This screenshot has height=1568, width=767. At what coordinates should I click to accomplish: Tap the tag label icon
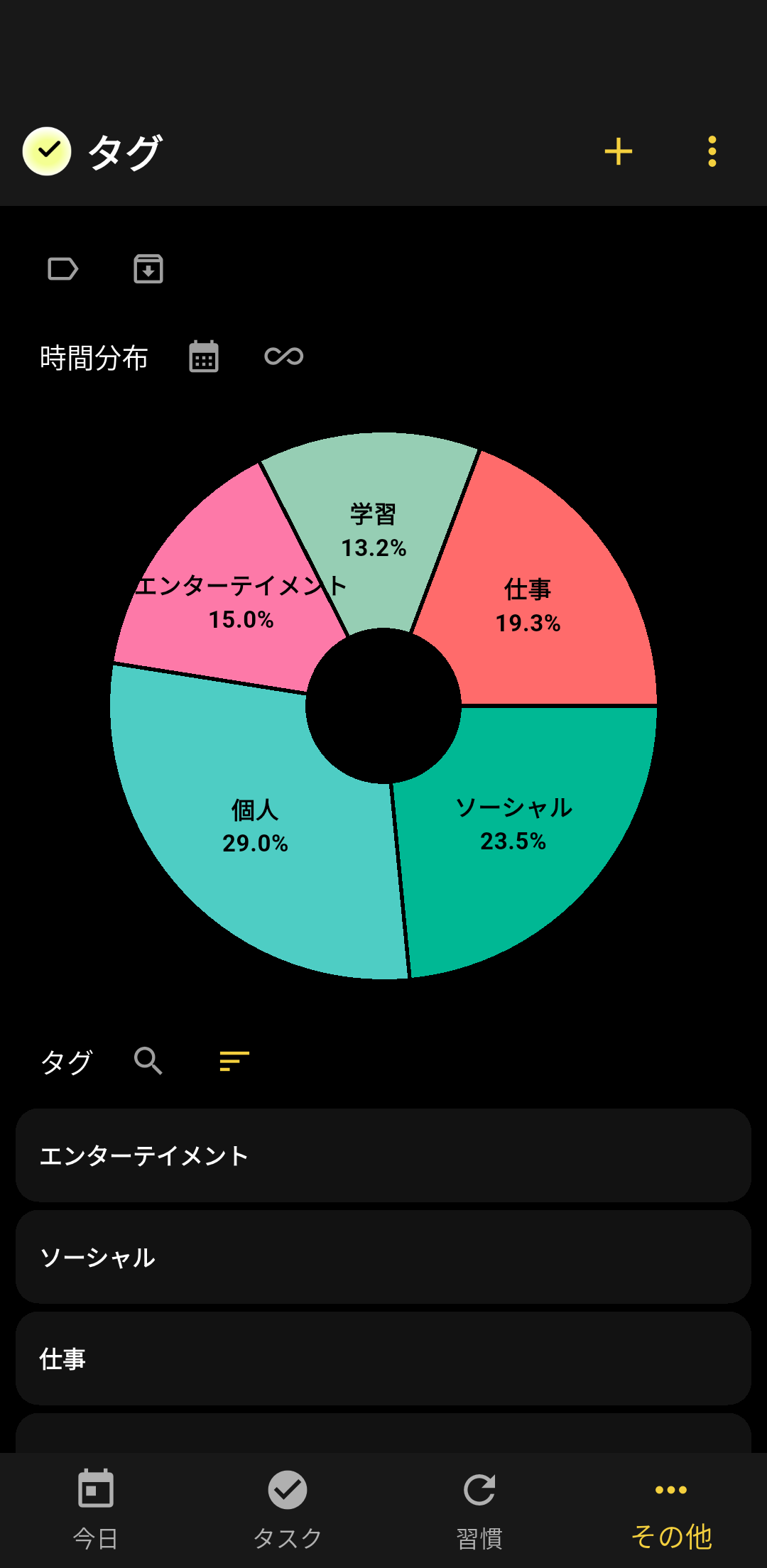tap(62, 269)
